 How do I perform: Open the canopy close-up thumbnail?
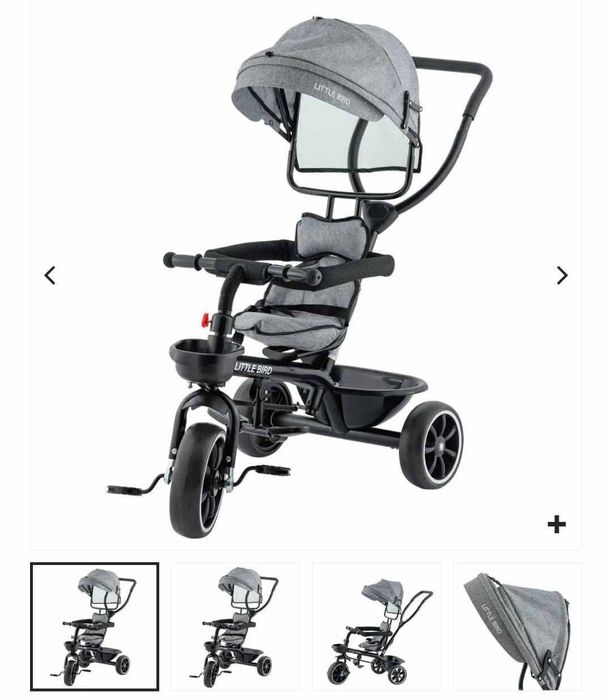(x=516, y=626)
